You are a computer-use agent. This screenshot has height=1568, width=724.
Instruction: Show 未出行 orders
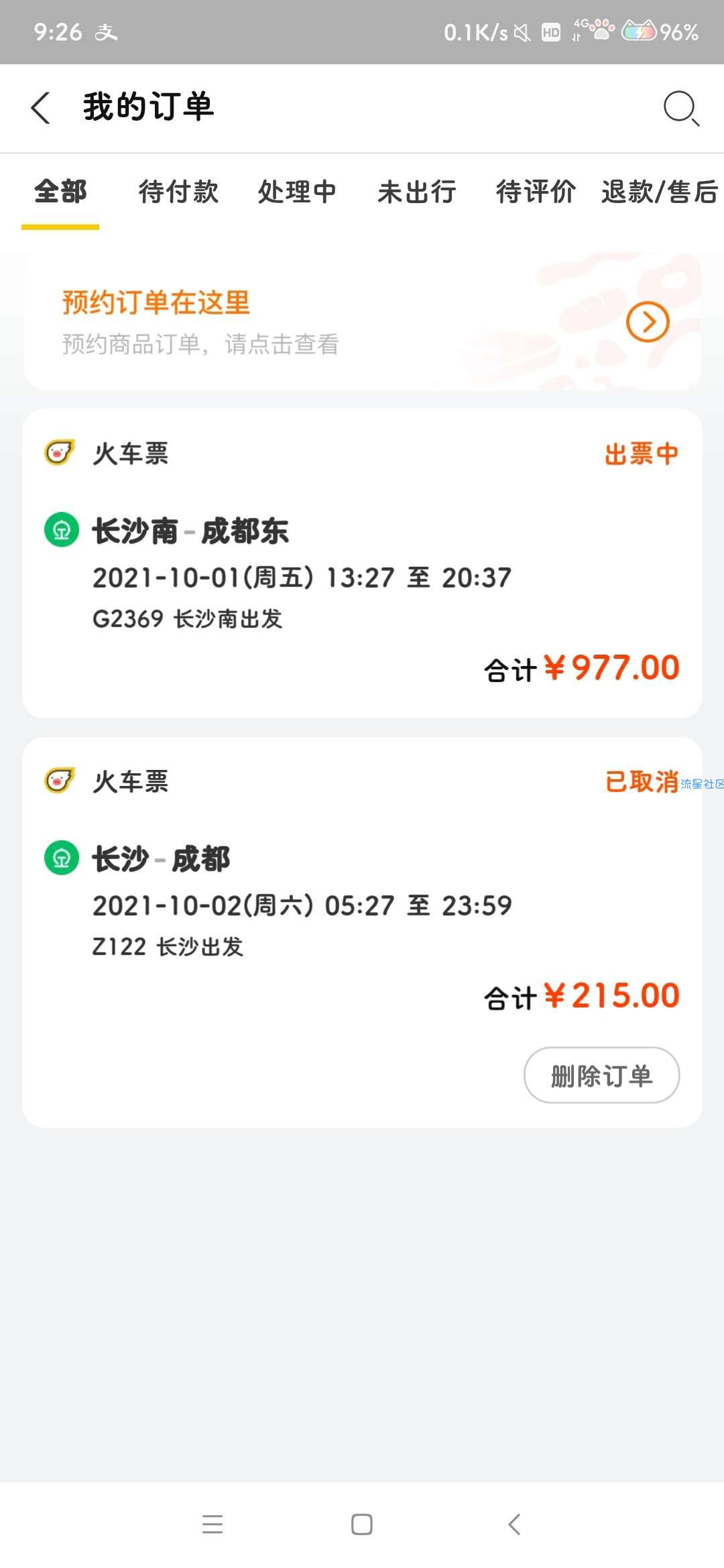pyautogui.click(x=416, y=192)
